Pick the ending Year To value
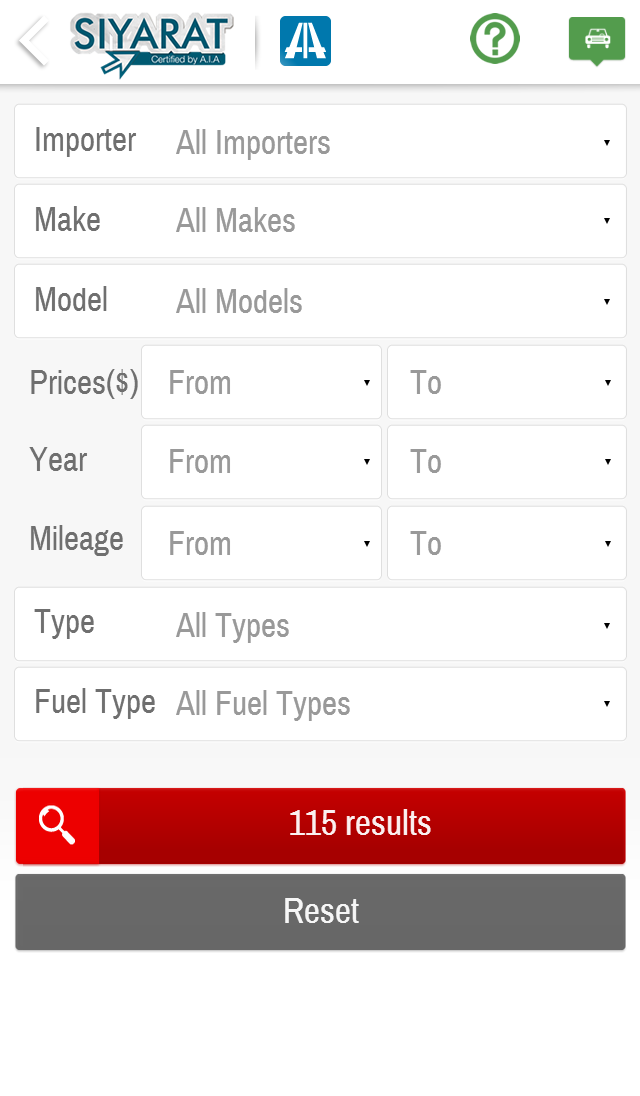This screenshot has width=640, height=1096. pos(506,462)
